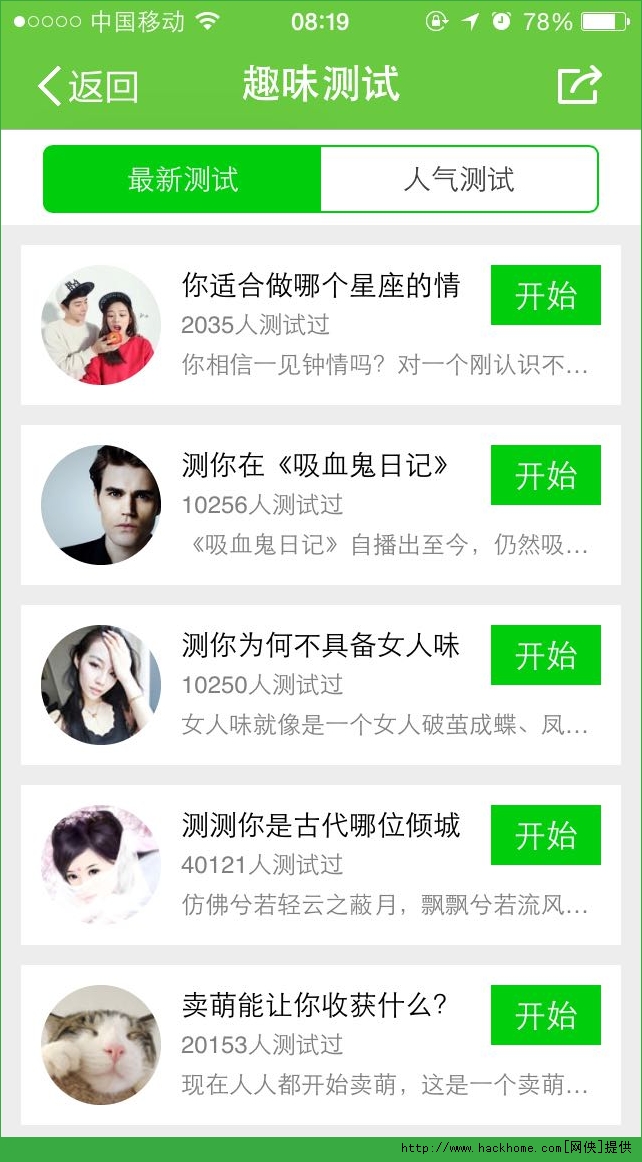The image size is (642, 1162).
Task: Start the 测你为何不具备女人味 quiz
Action: coord(545,655)
